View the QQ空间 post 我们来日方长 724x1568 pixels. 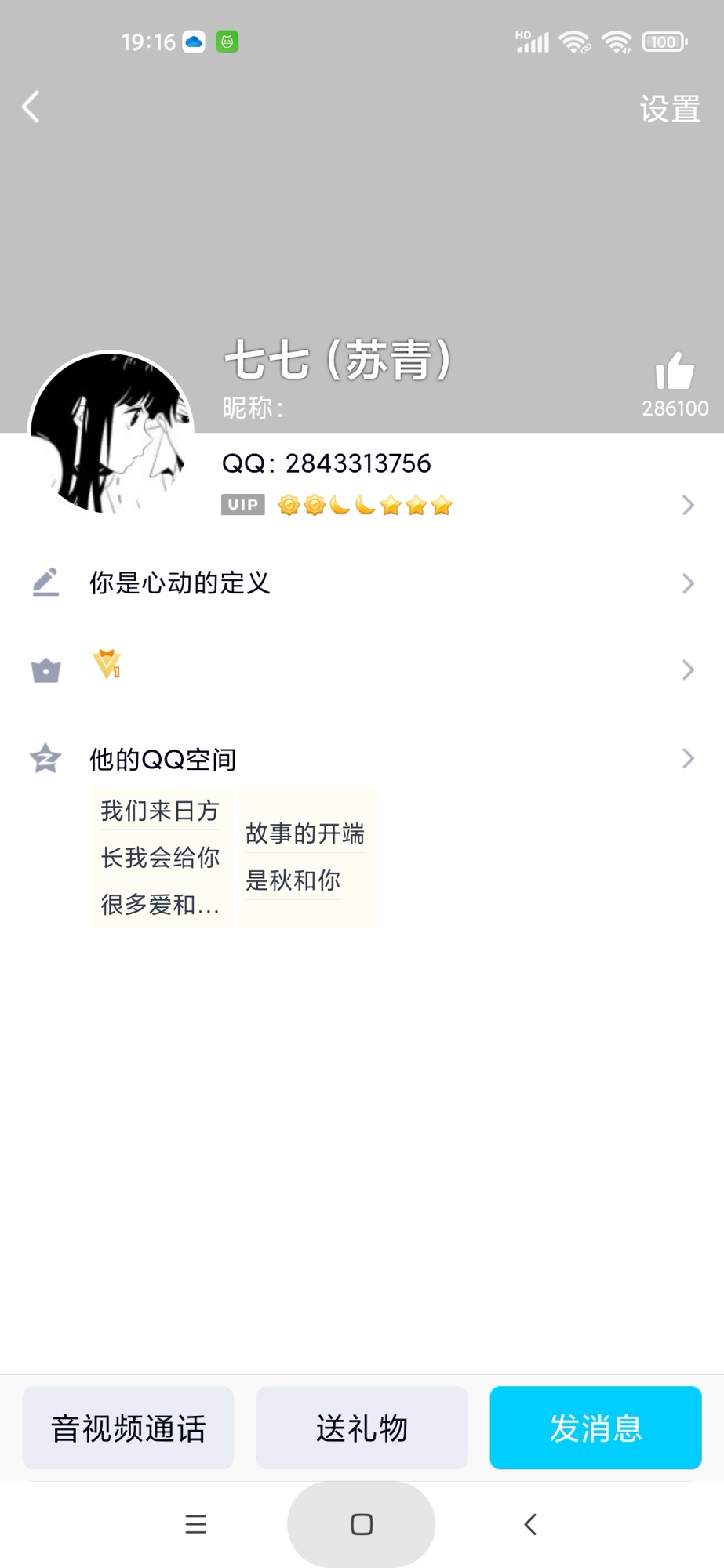tap(161, 858)
